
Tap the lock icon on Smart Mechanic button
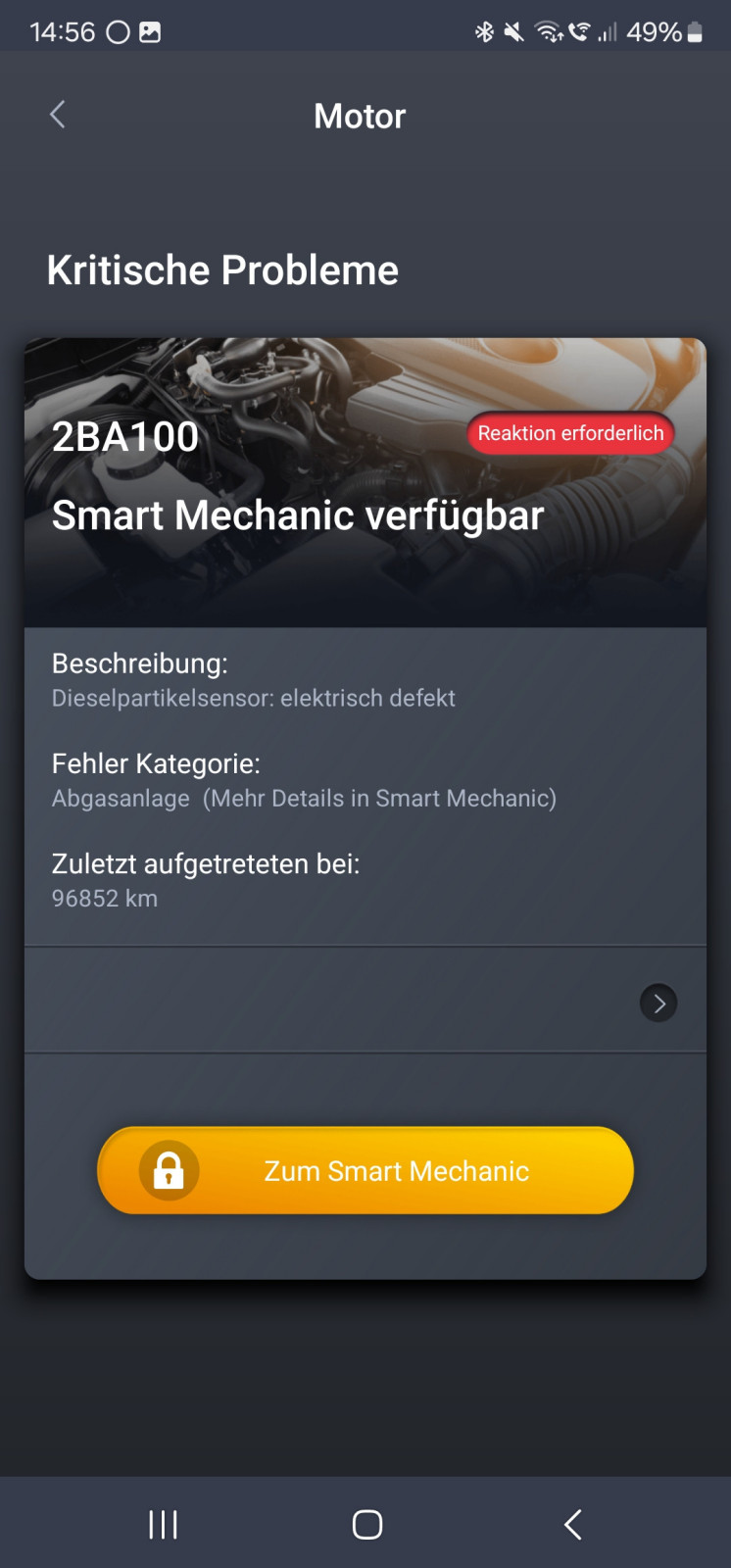click(x=169, y=1170)
